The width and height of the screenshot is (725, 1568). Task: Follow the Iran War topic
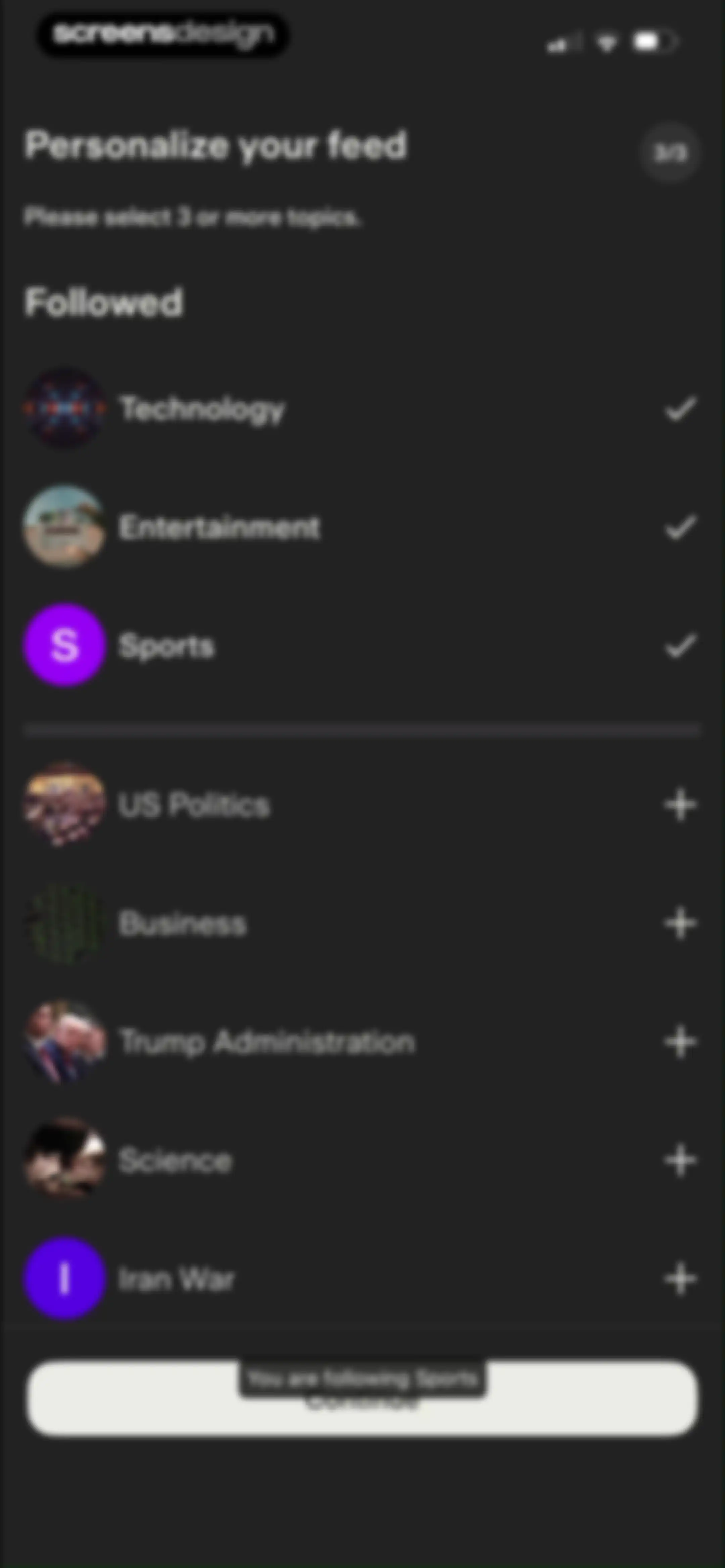click(x=680, y=1279)
